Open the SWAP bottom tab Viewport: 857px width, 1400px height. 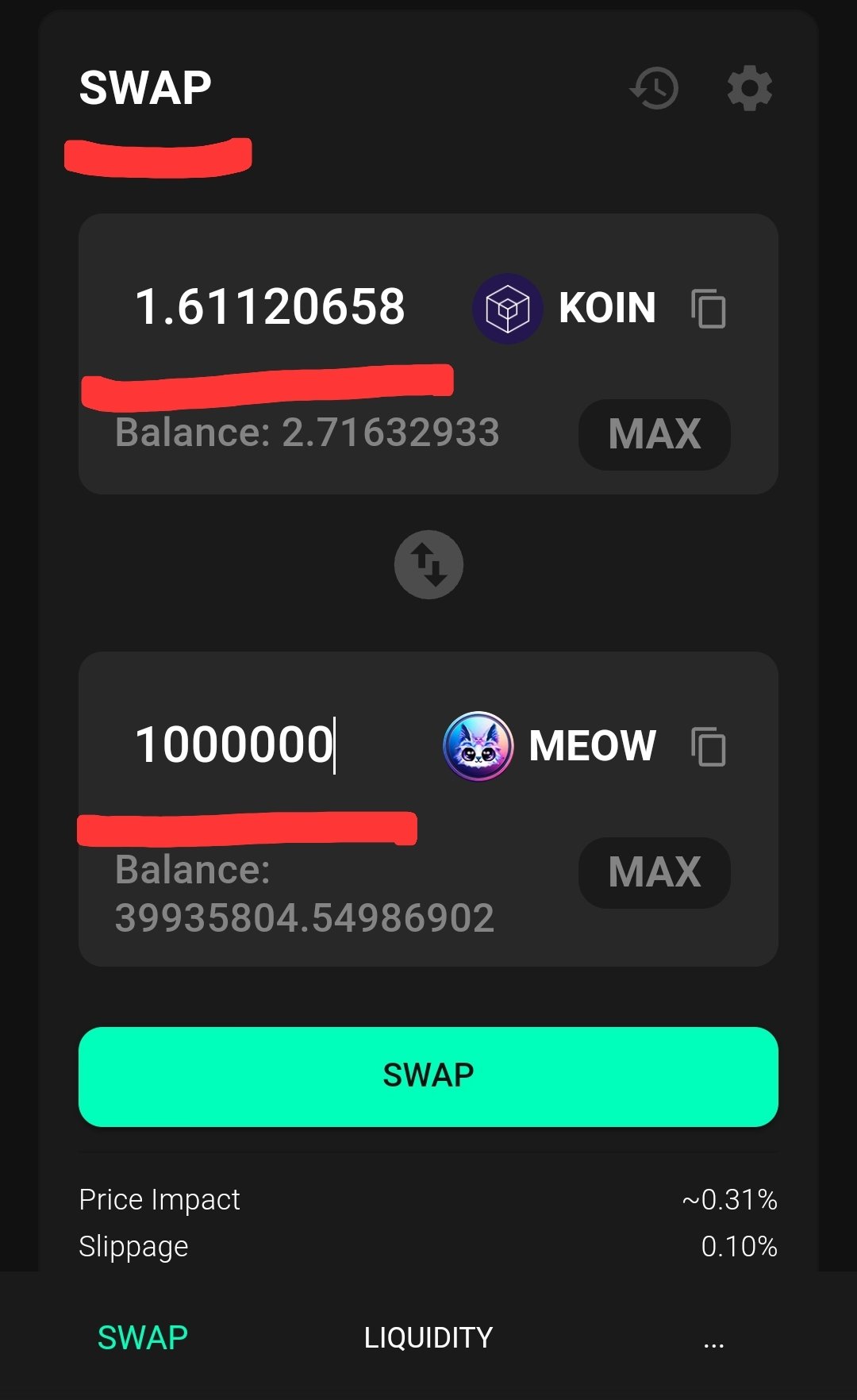click(x=143, y=1337)
